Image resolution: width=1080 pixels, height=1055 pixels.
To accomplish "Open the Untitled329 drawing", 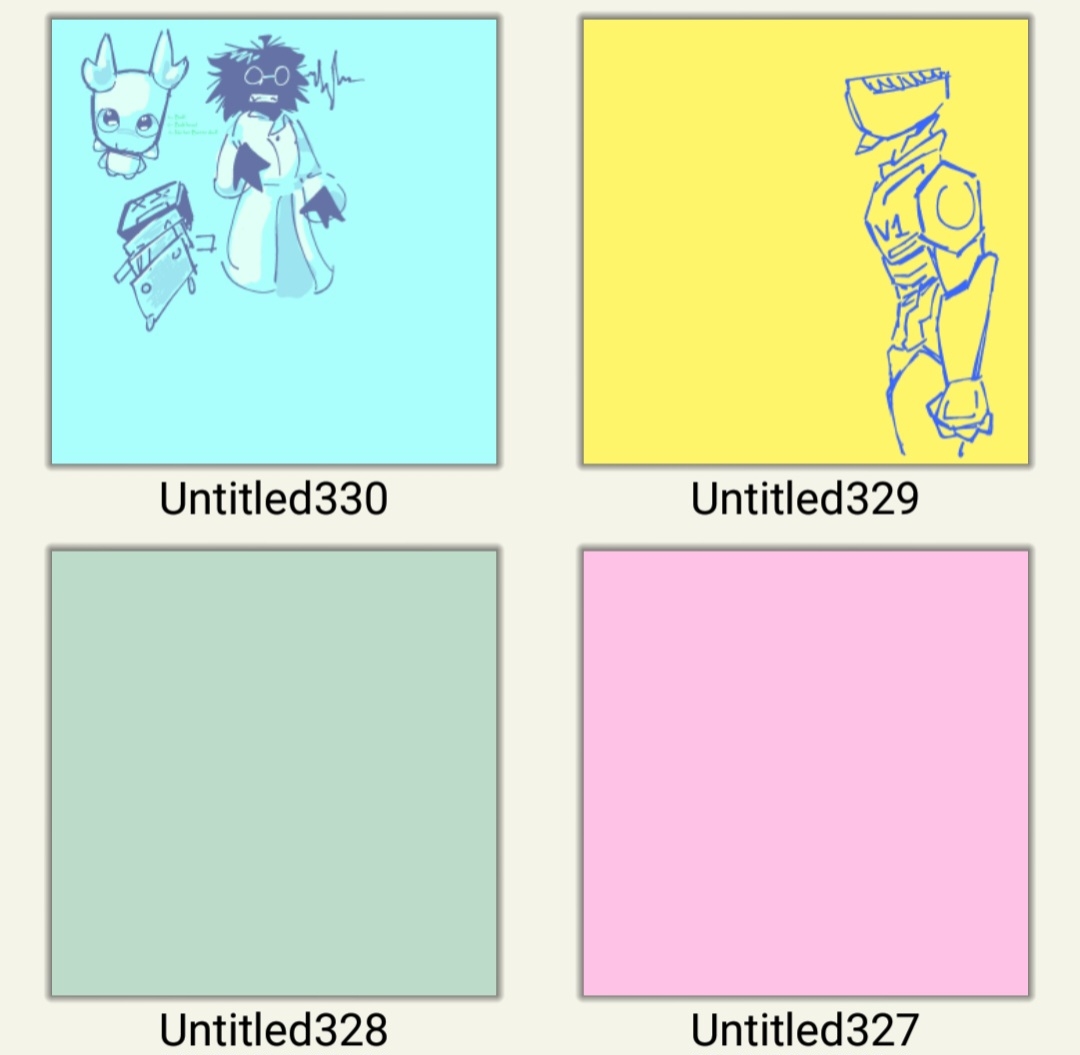I will tap(805, 242).
